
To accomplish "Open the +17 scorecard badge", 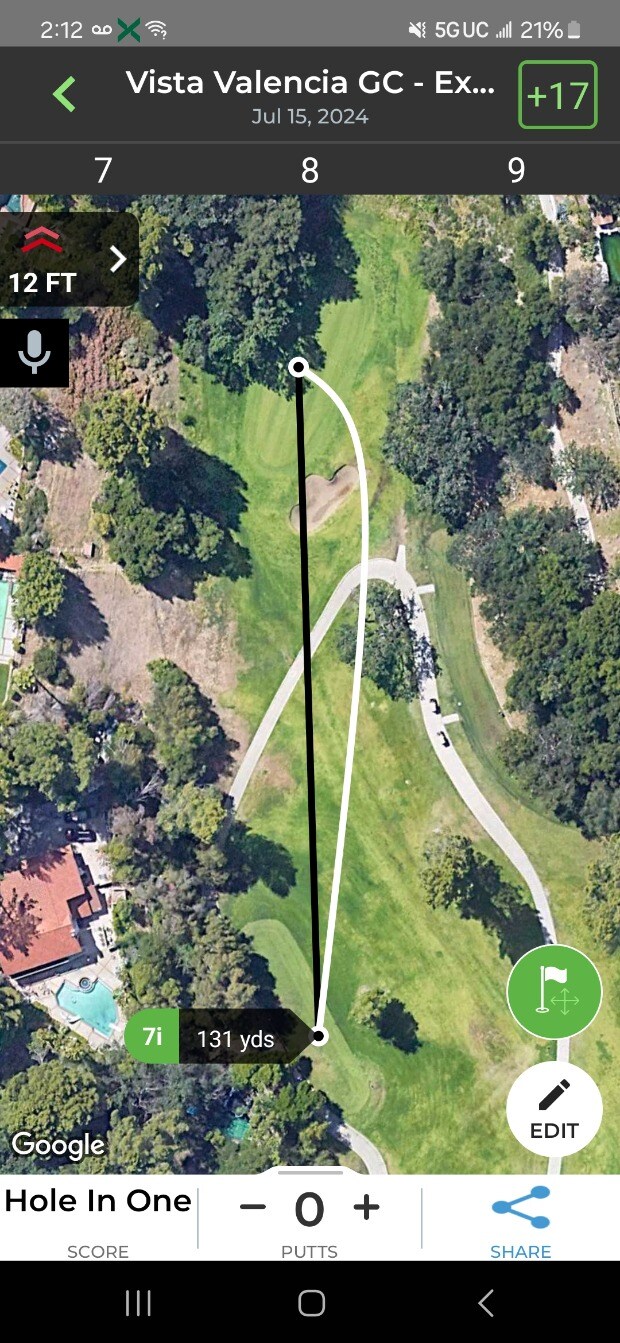I will coord(557,95).
